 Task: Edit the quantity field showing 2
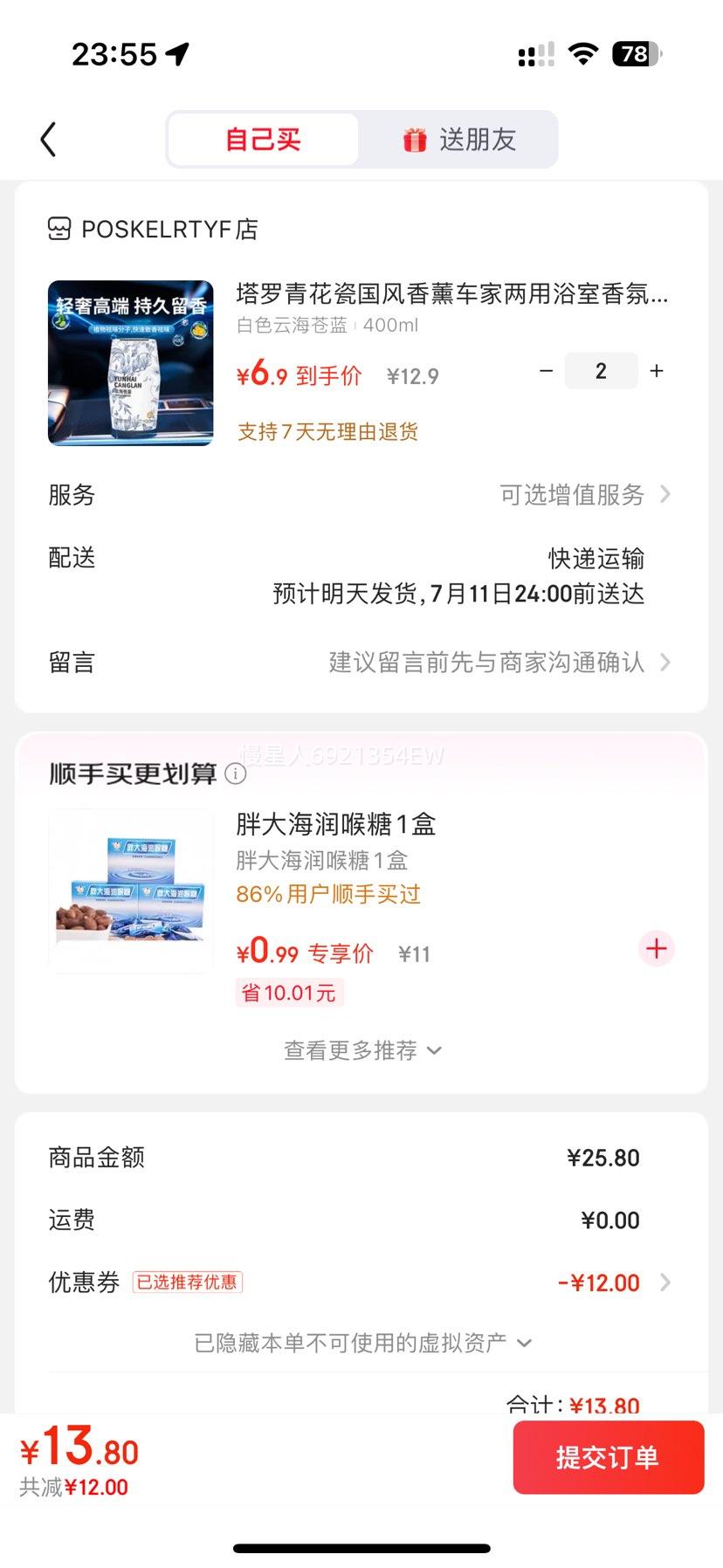pos(601,371)
